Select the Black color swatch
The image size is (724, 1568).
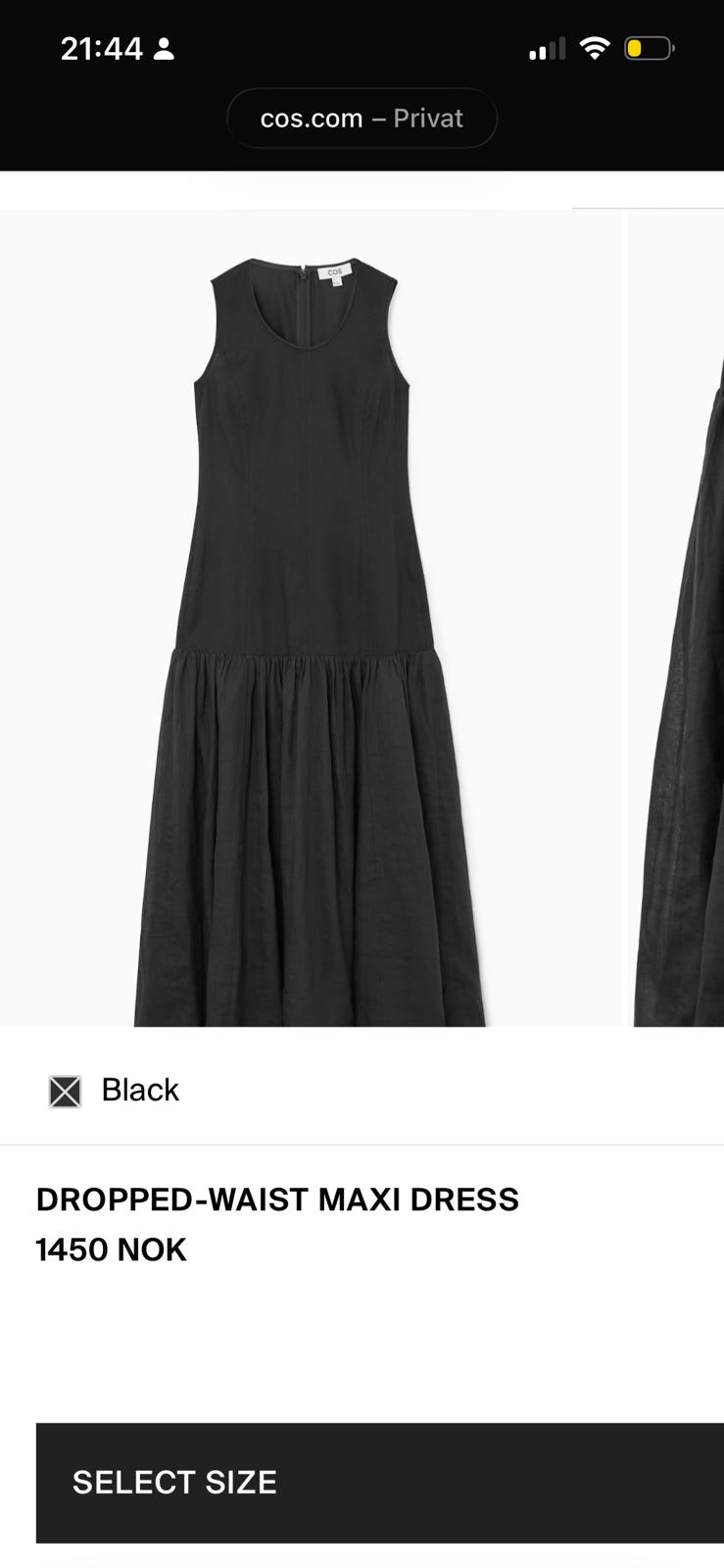65,1091
